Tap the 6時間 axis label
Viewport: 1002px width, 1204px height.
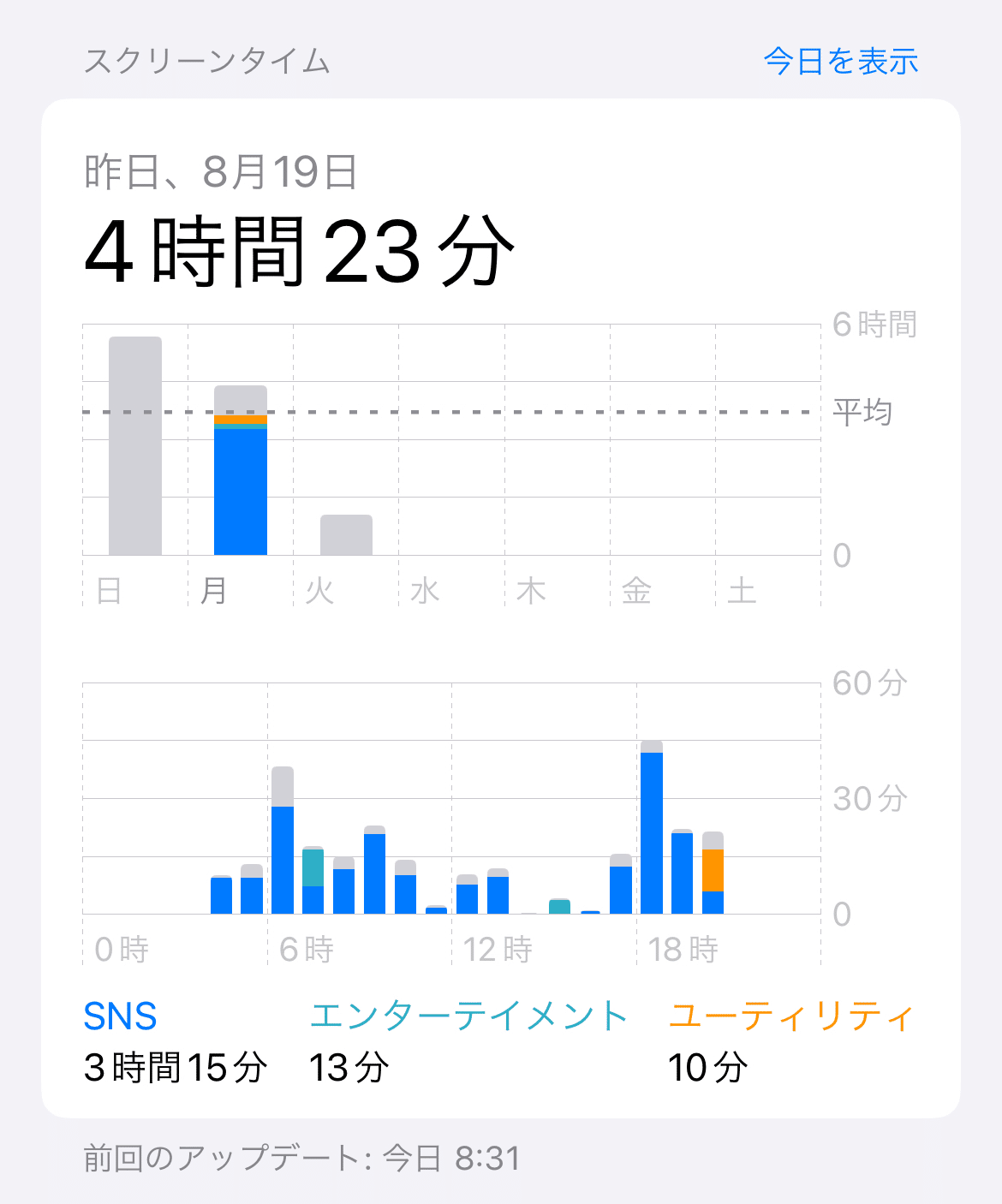coord(874,325)
